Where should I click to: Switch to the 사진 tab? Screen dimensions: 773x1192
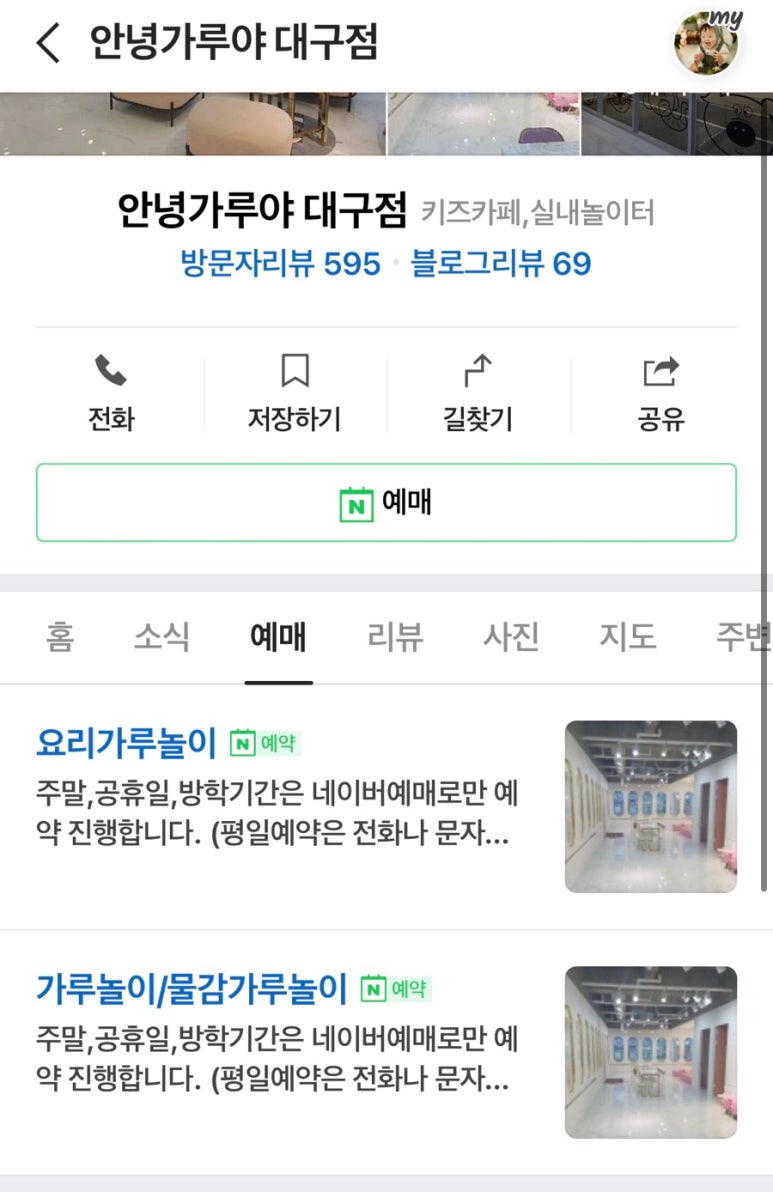click(x=511, y=637)
